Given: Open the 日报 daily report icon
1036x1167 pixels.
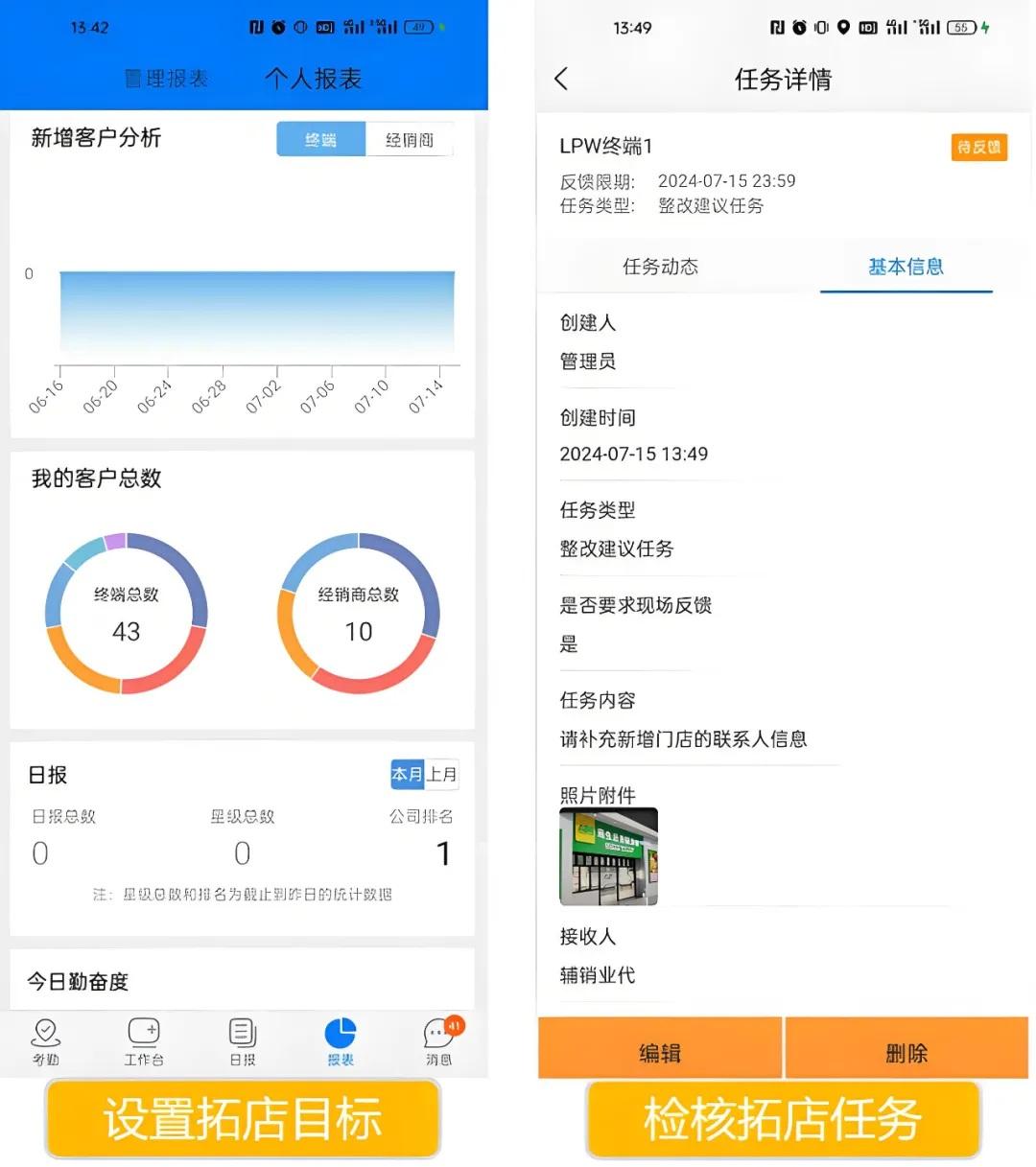Looking at the screenshot, I should [x=242, y=1040].
